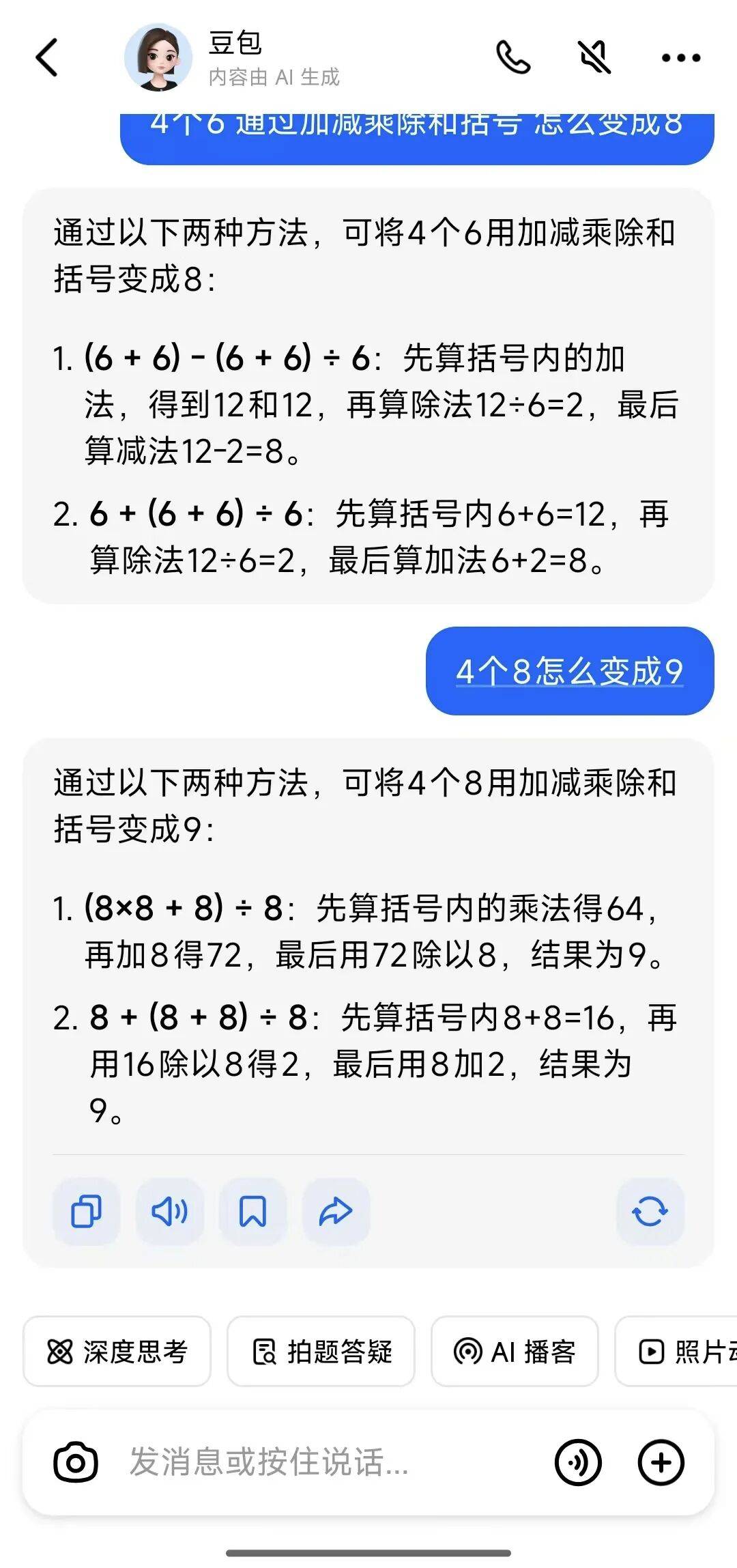Start a voice call with Doubao
The height and width of the screenshot is (1568, 737).
512,57
